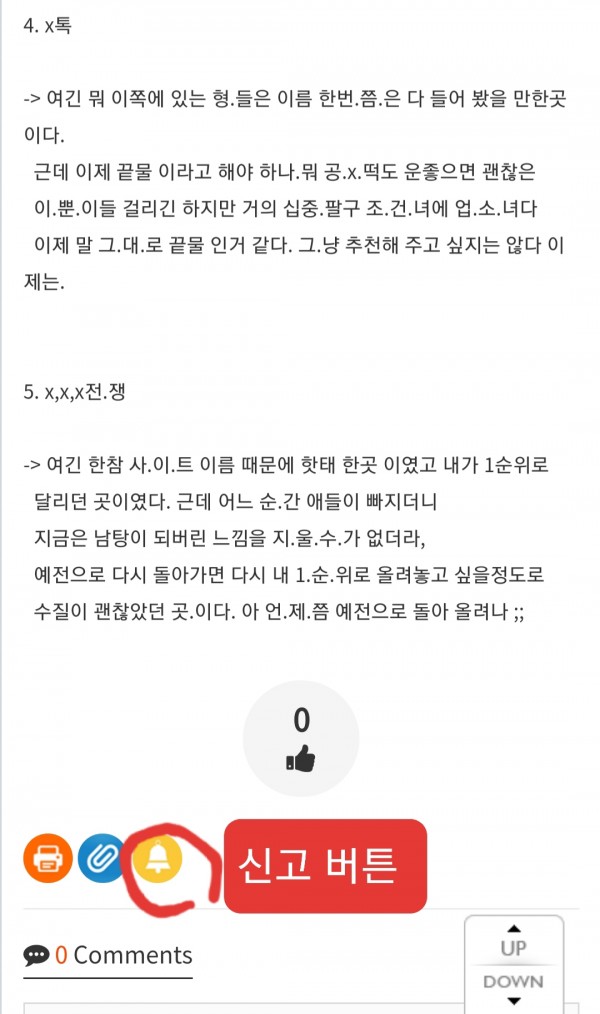Jump to top with the UP button

coord(513,942)
